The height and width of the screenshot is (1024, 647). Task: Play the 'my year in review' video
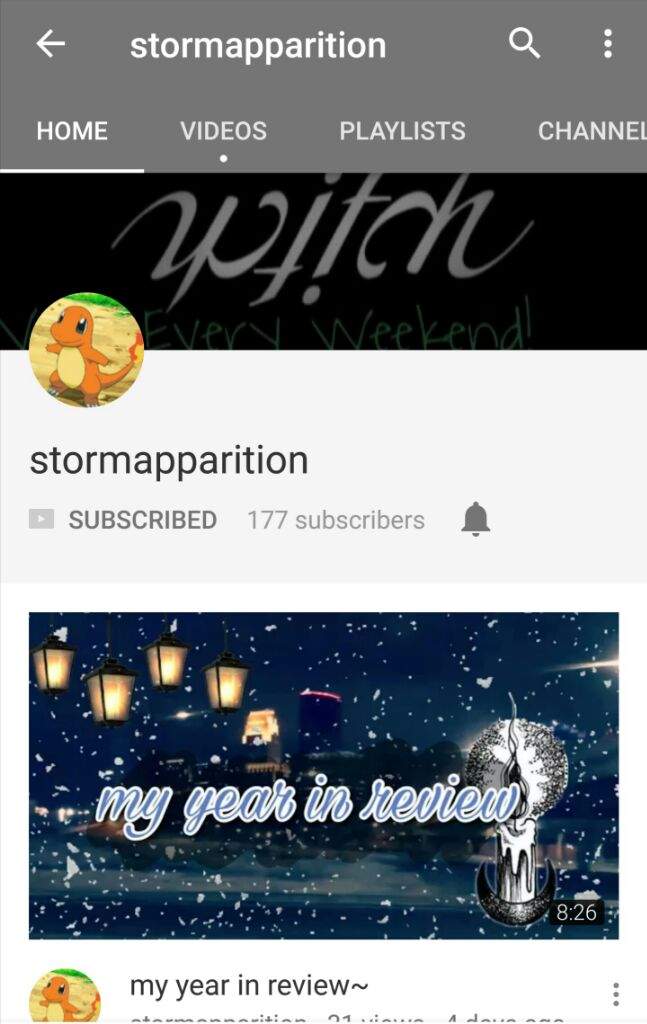[323, 775]
